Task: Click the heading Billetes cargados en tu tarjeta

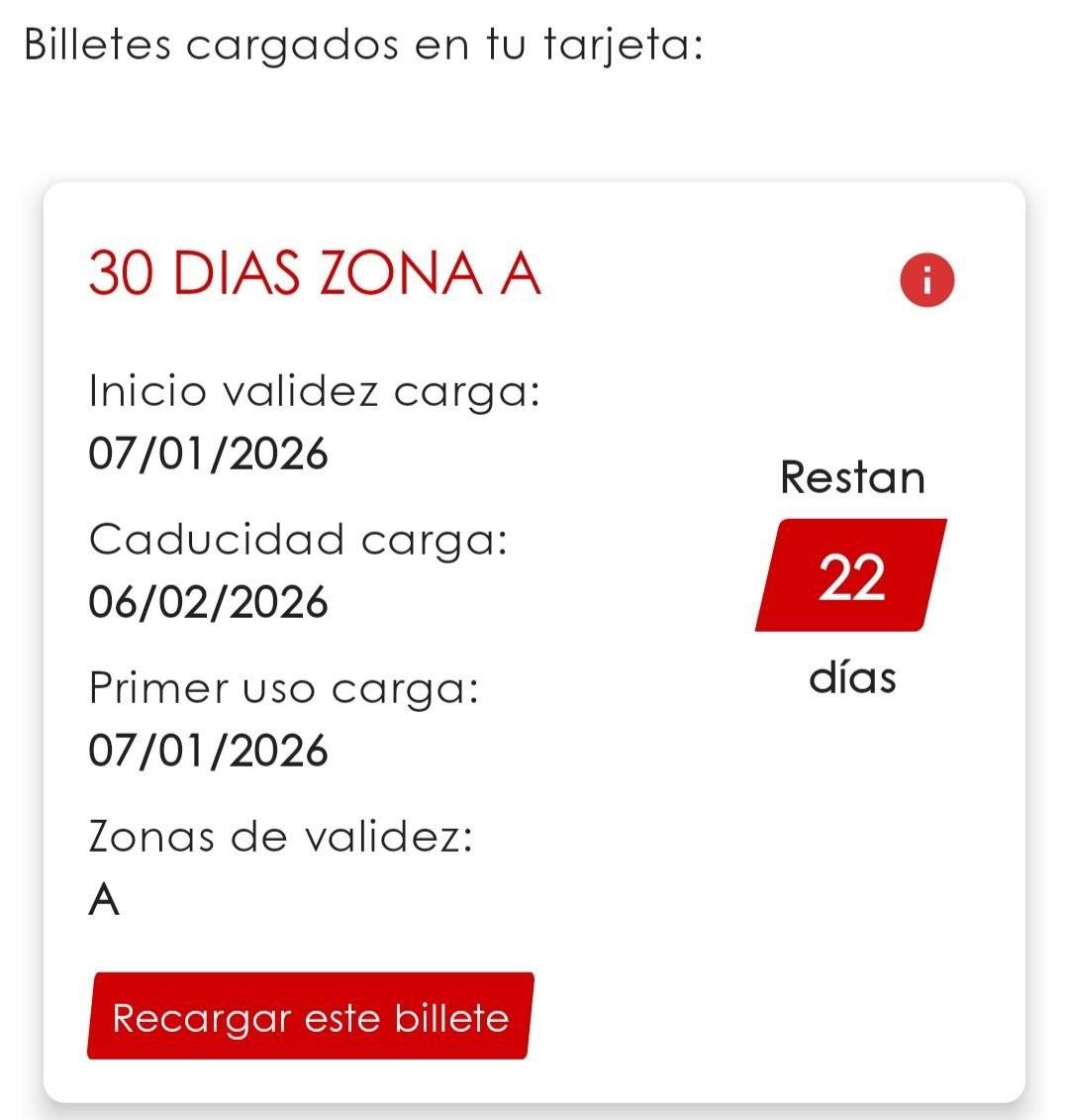Action: pos(364,44)
